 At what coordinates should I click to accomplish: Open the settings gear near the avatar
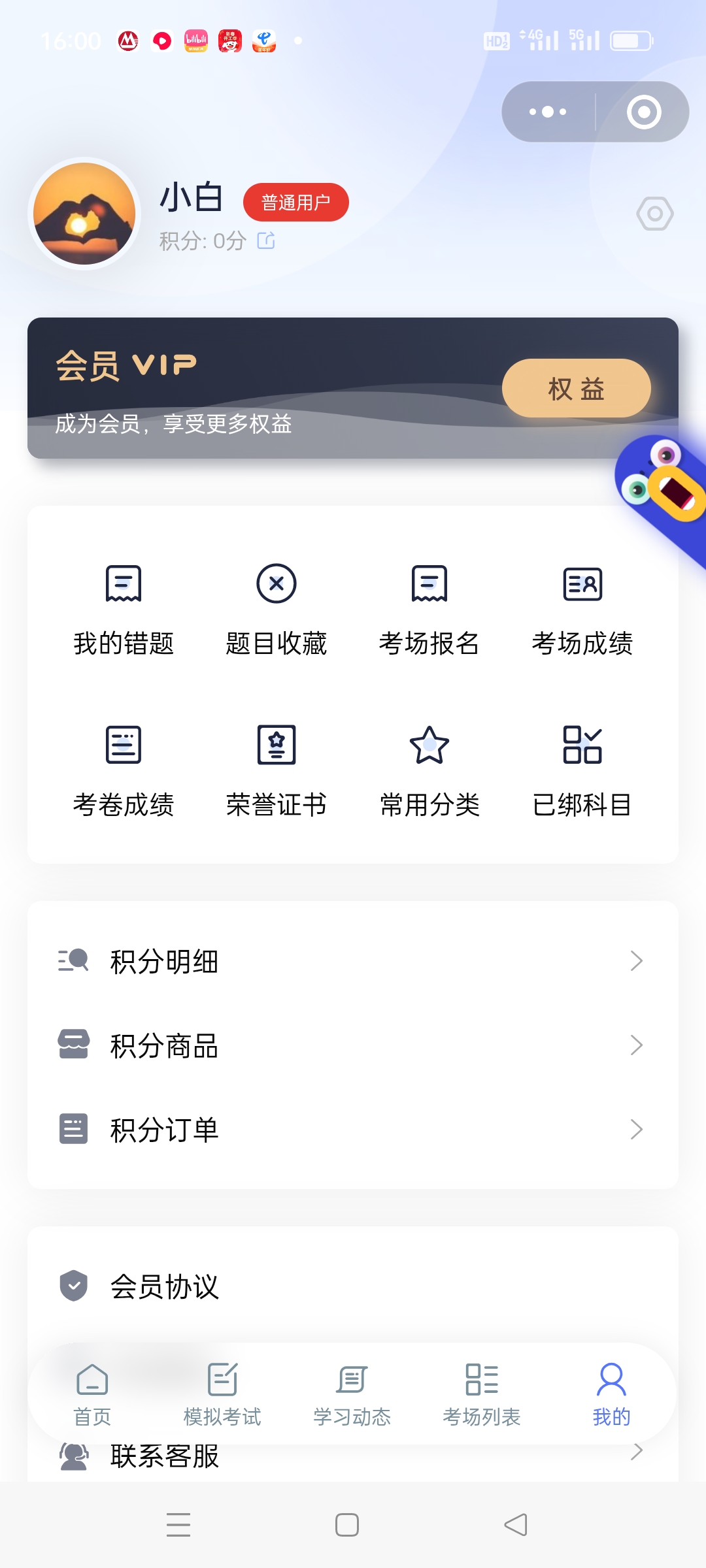(656, 214)
